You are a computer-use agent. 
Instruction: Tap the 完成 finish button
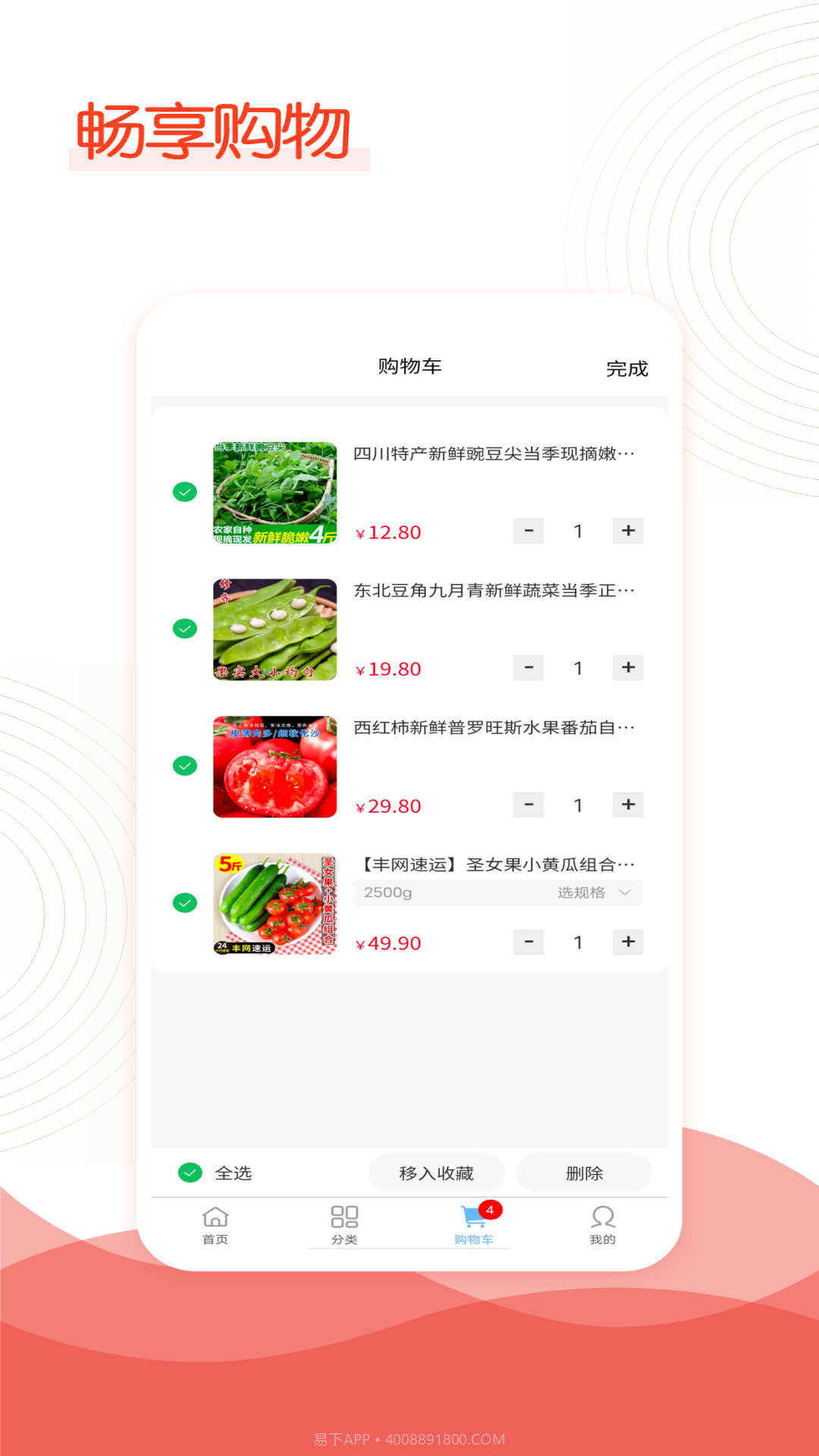pyautogui.click(x=626, y=369)
